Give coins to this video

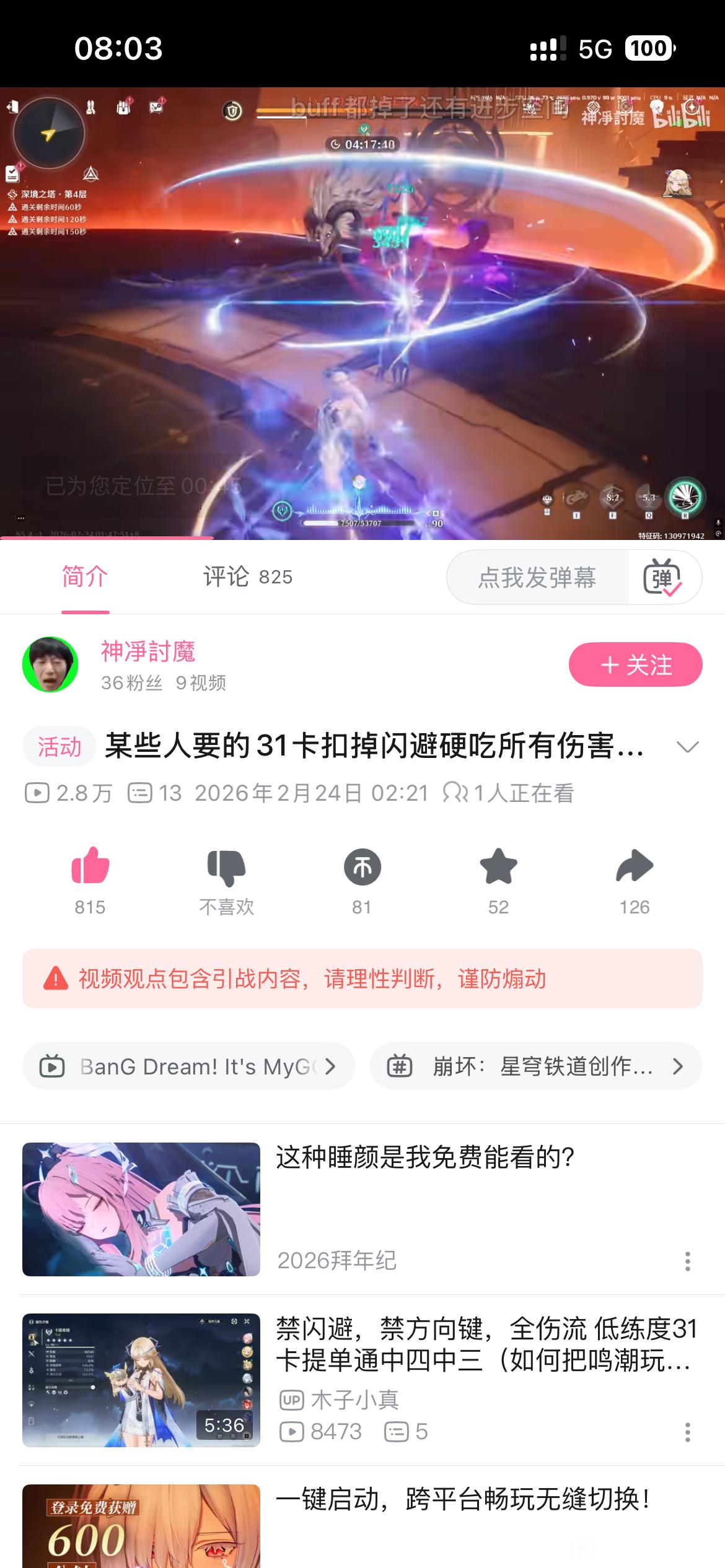click(362, 867)
